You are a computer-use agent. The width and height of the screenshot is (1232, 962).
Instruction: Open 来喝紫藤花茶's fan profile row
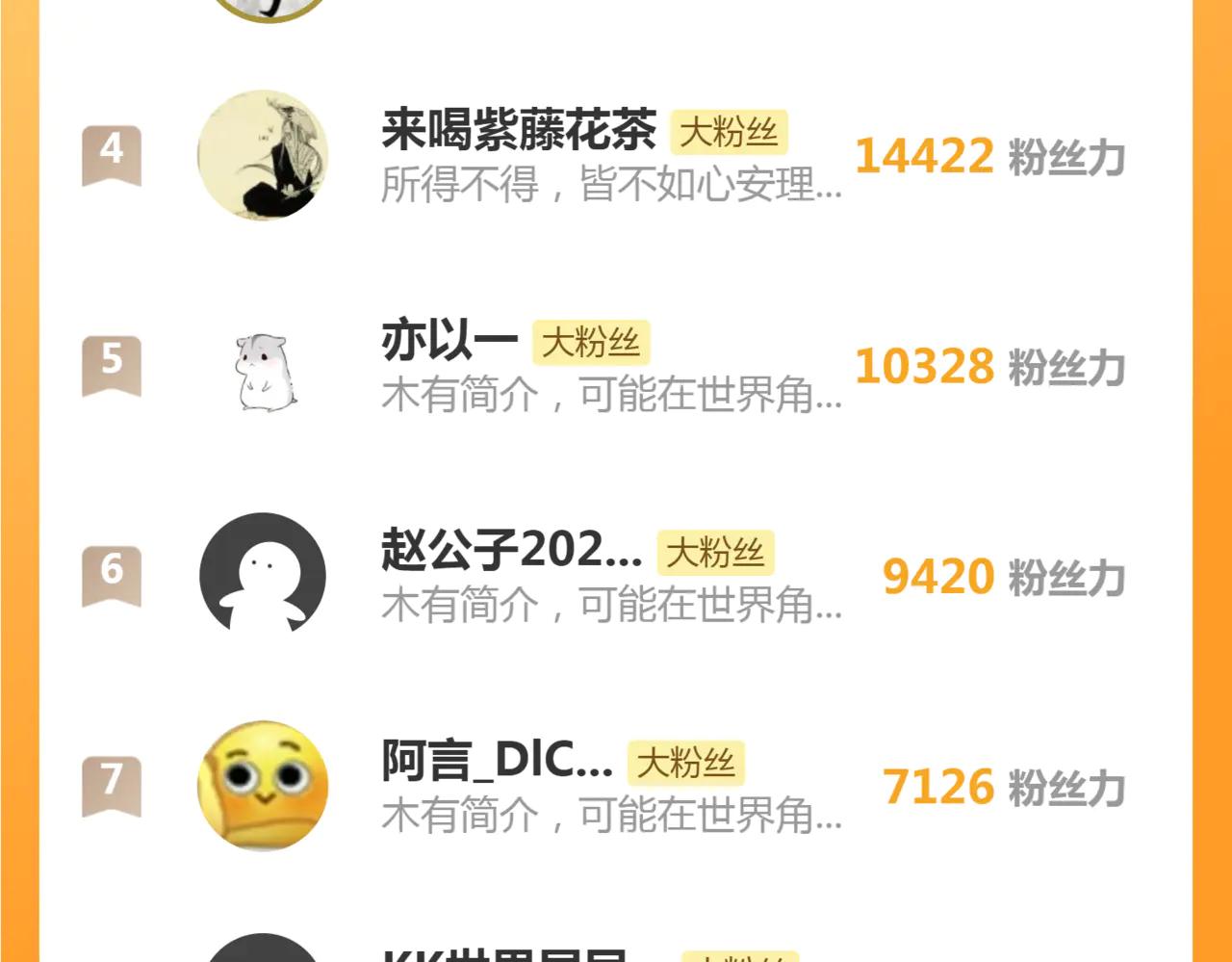click(x=518, y=131)
